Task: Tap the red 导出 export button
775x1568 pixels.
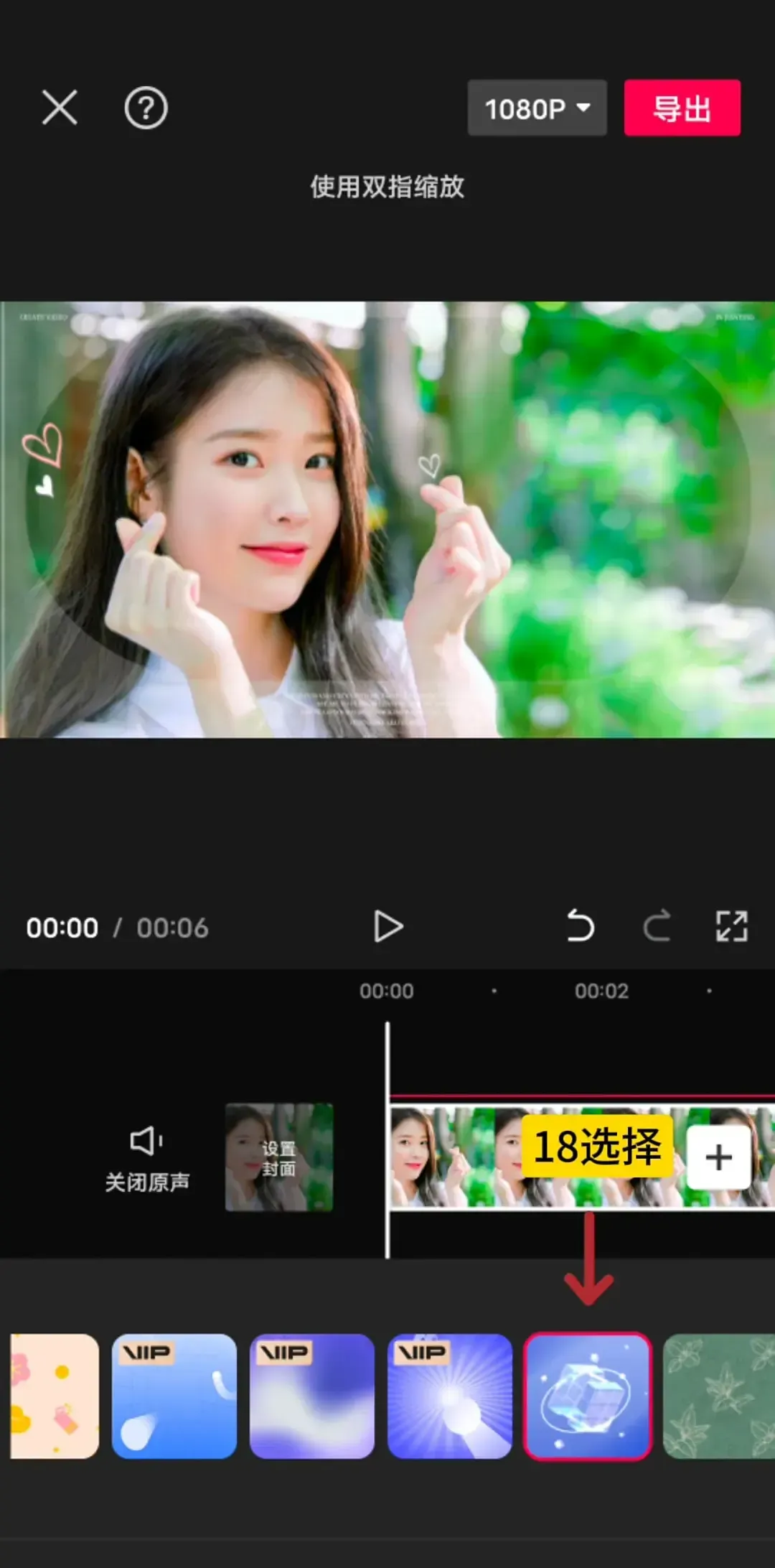Action: 682,108
